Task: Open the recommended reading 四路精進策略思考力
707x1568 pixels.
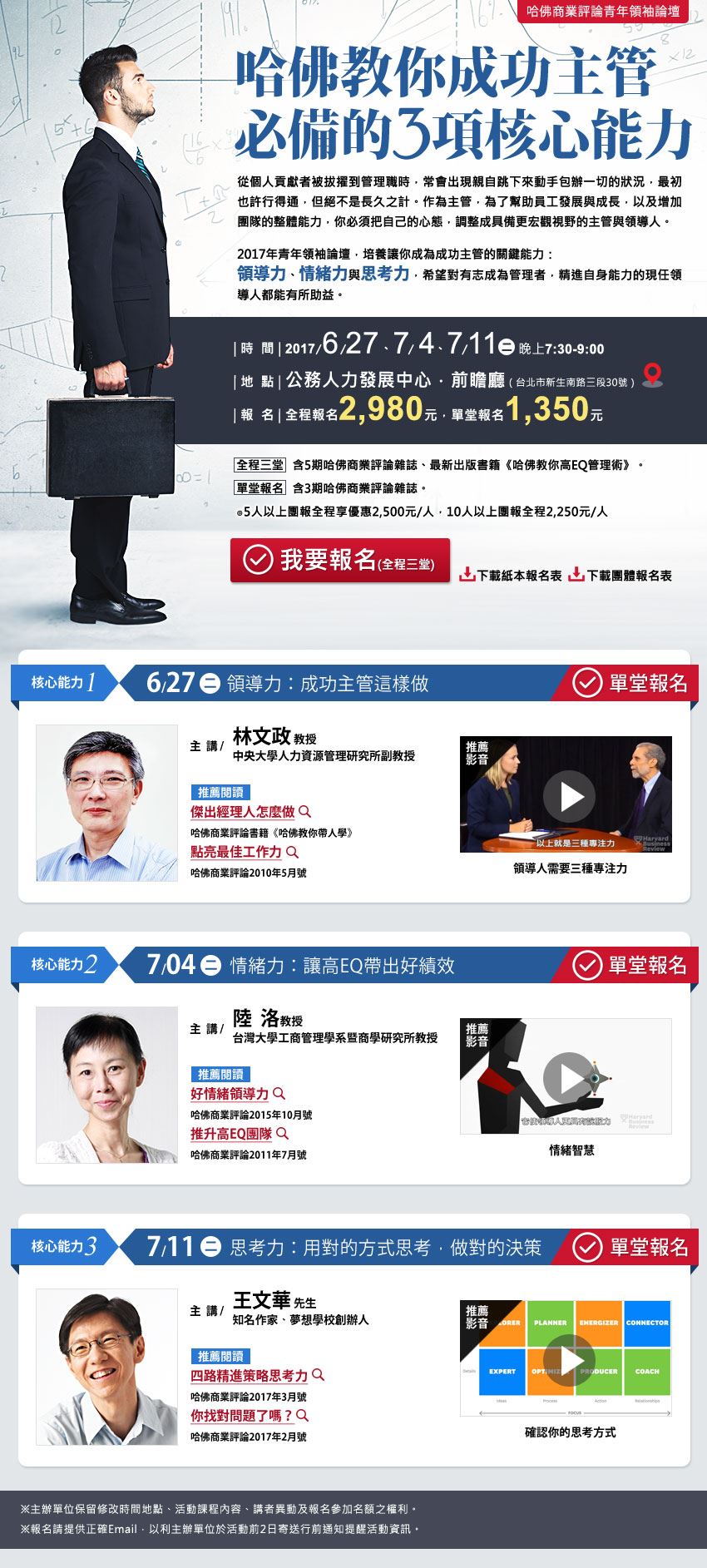Action: pos(257,1376)
